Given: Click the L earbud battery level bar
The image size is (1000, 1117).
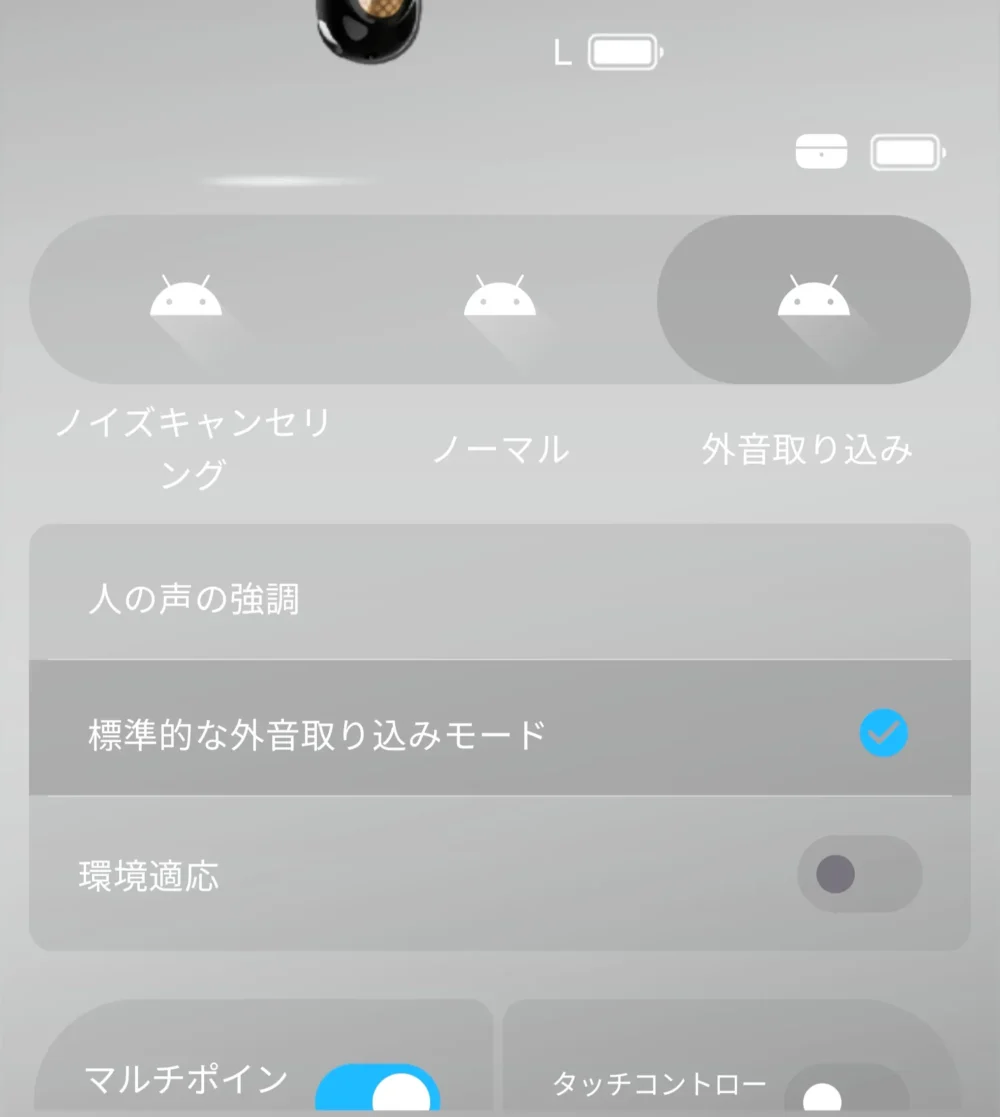Looking at the screenshot, I should 622,50.
